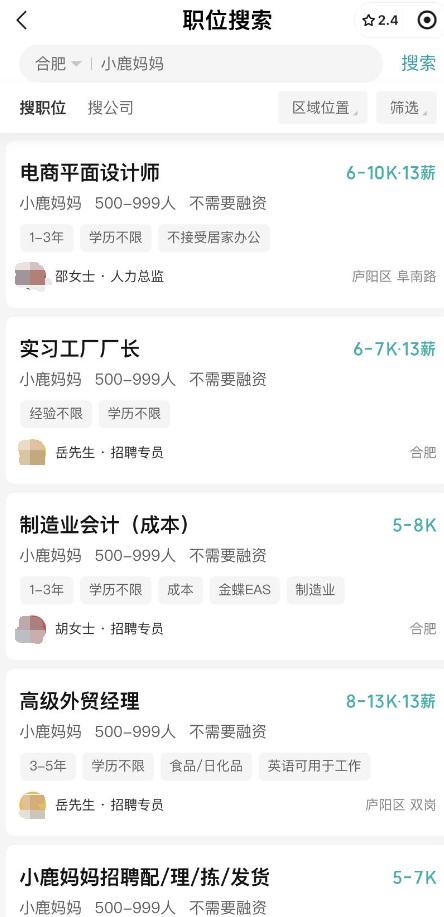View details for 高级外贸经理
This screenshot has height=917, width=444.
[x=222, y=753]
